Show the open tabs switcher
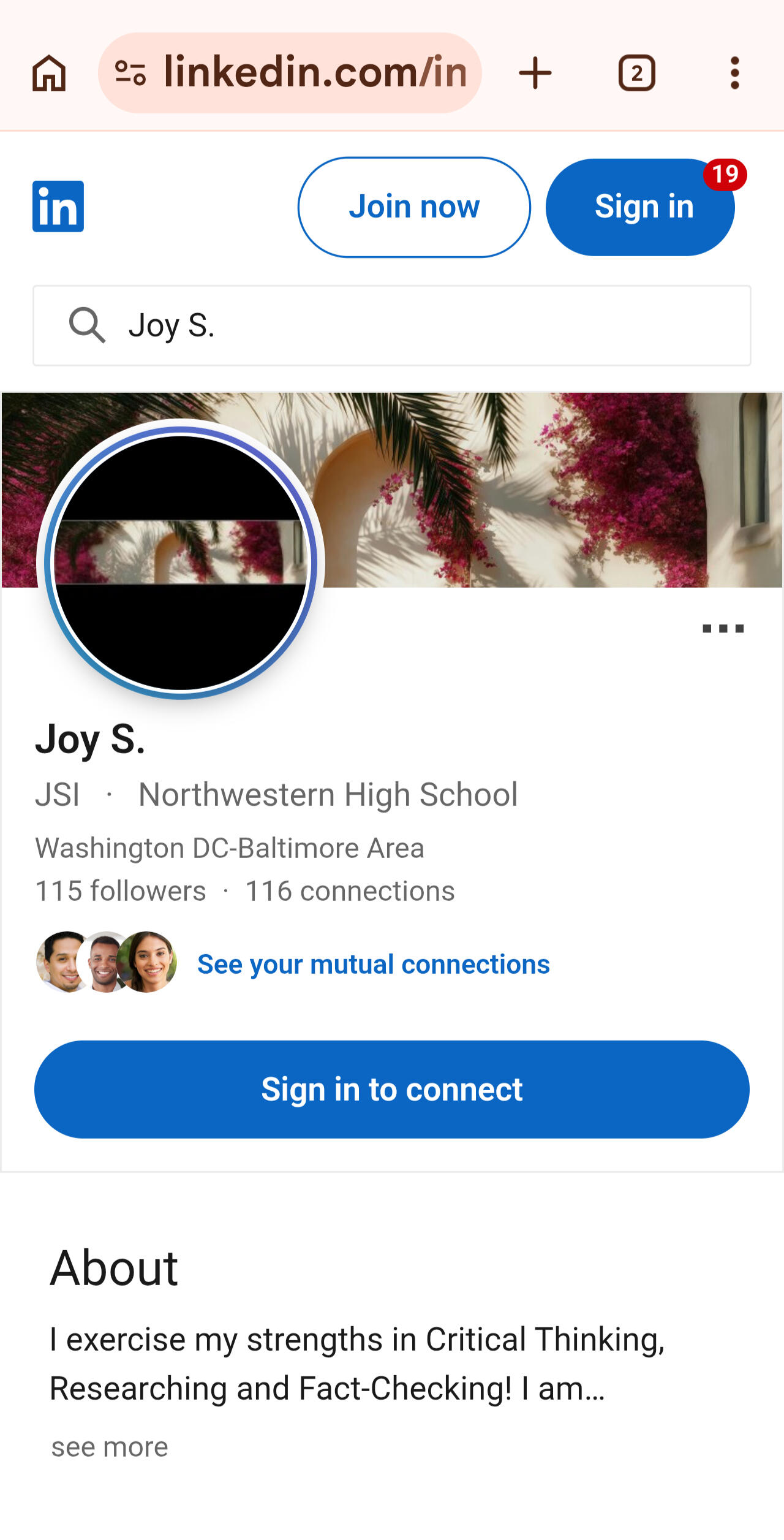This screenshot has height=1540, width=784. click(x=636, y=73)
